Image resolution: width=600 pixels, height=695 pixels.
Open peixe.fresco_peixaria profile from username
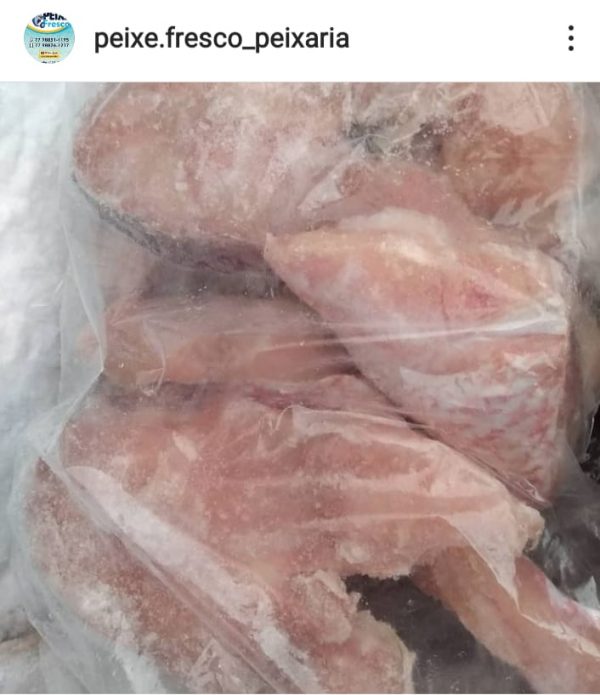click(221, 39)
